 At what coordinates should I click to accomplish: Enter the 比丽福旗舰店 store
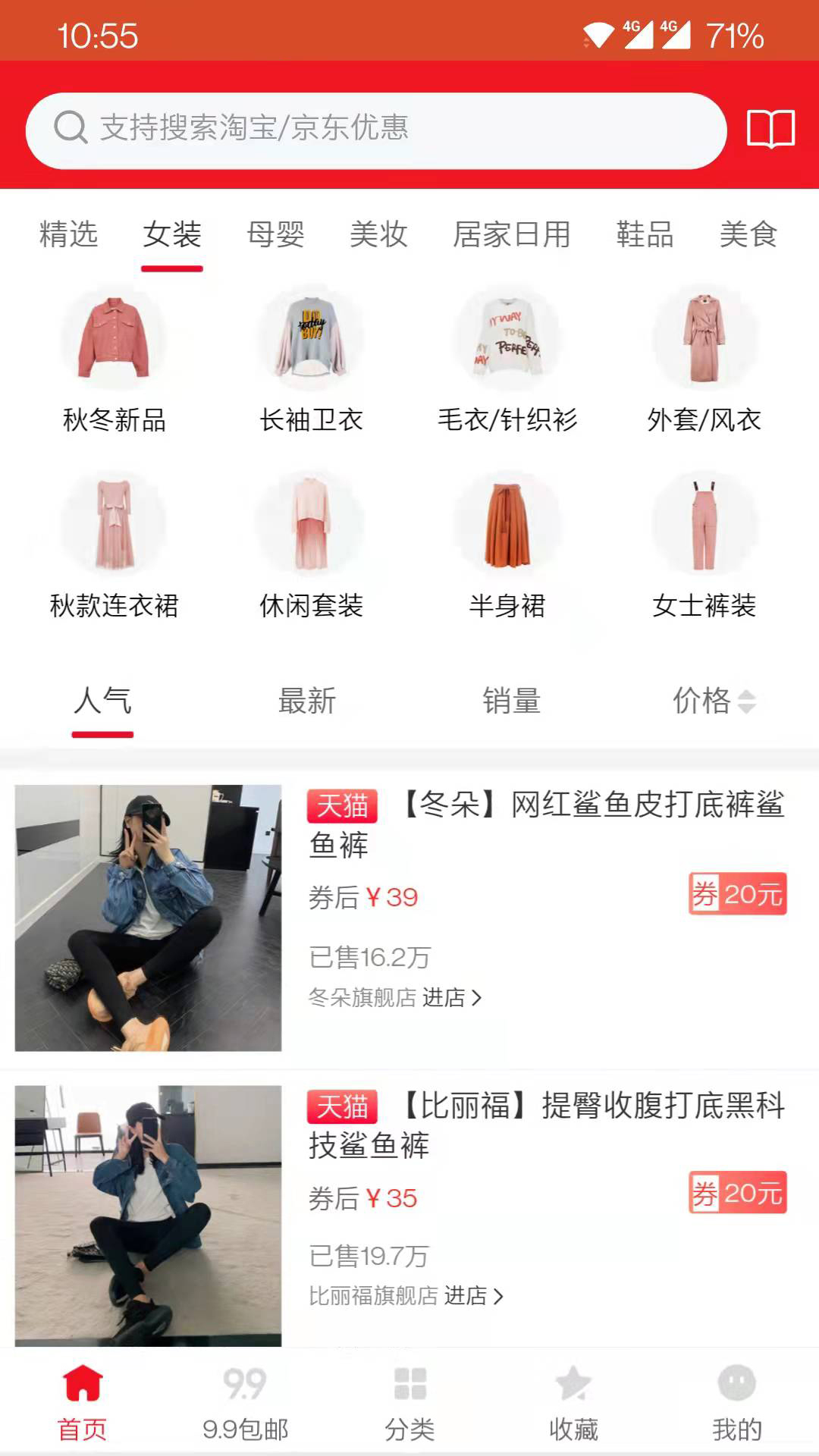pyautogui.click(x=406, y=1296)
